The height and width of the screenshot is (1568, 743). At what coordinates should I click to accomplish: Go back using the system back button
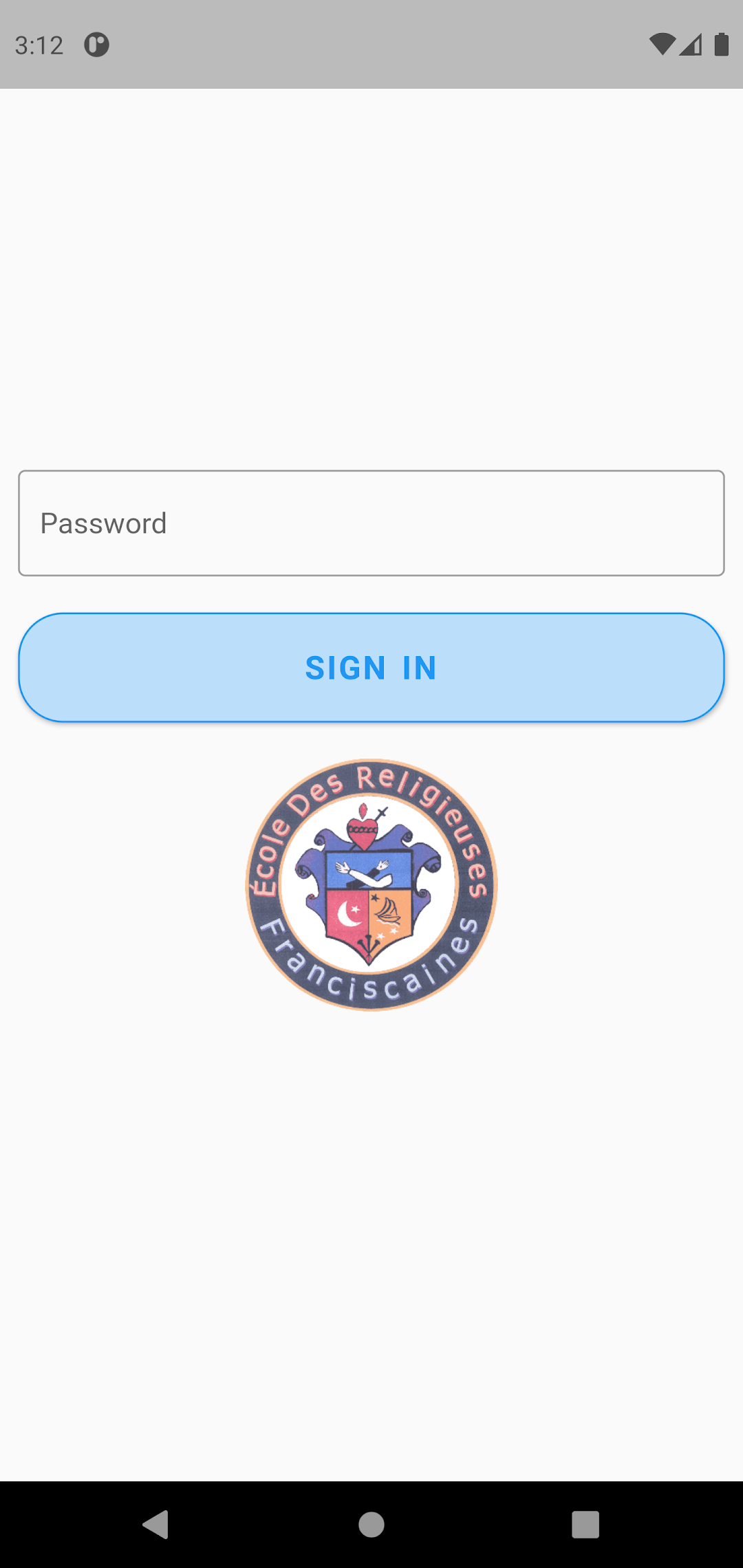click(157, 1525)
